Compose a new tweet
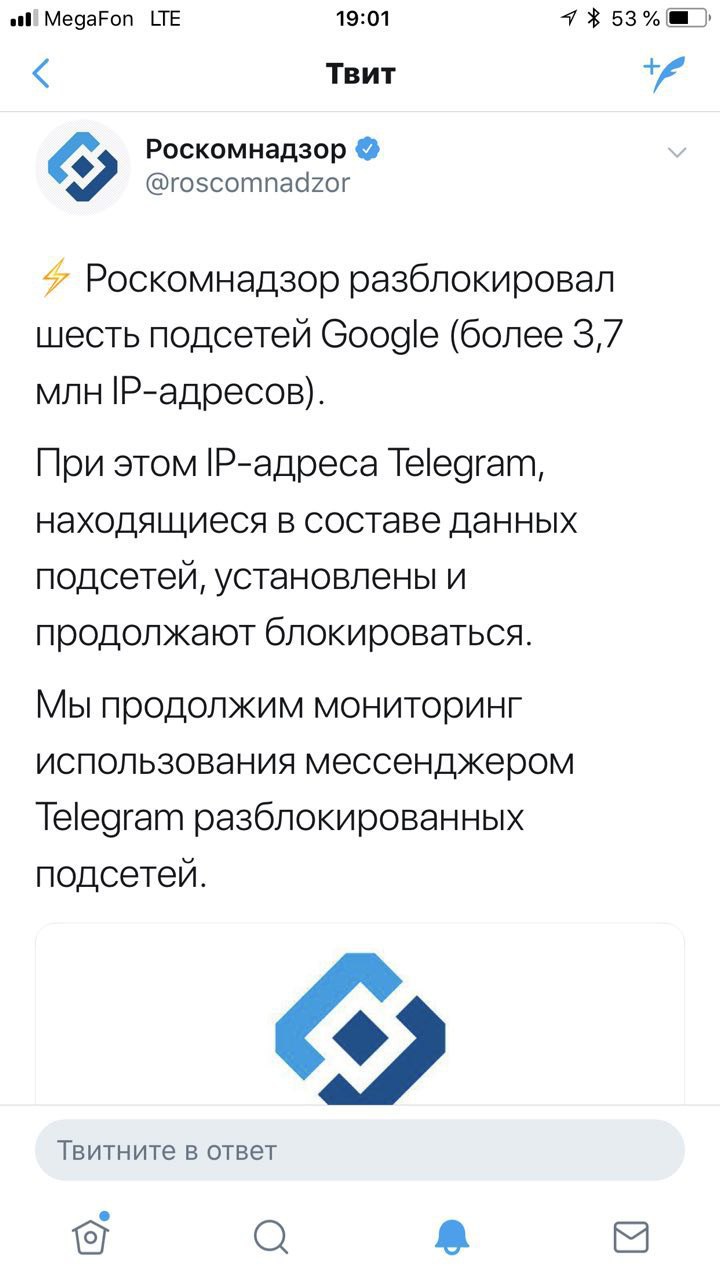The image size is (720, 1280). coord(664,73)
